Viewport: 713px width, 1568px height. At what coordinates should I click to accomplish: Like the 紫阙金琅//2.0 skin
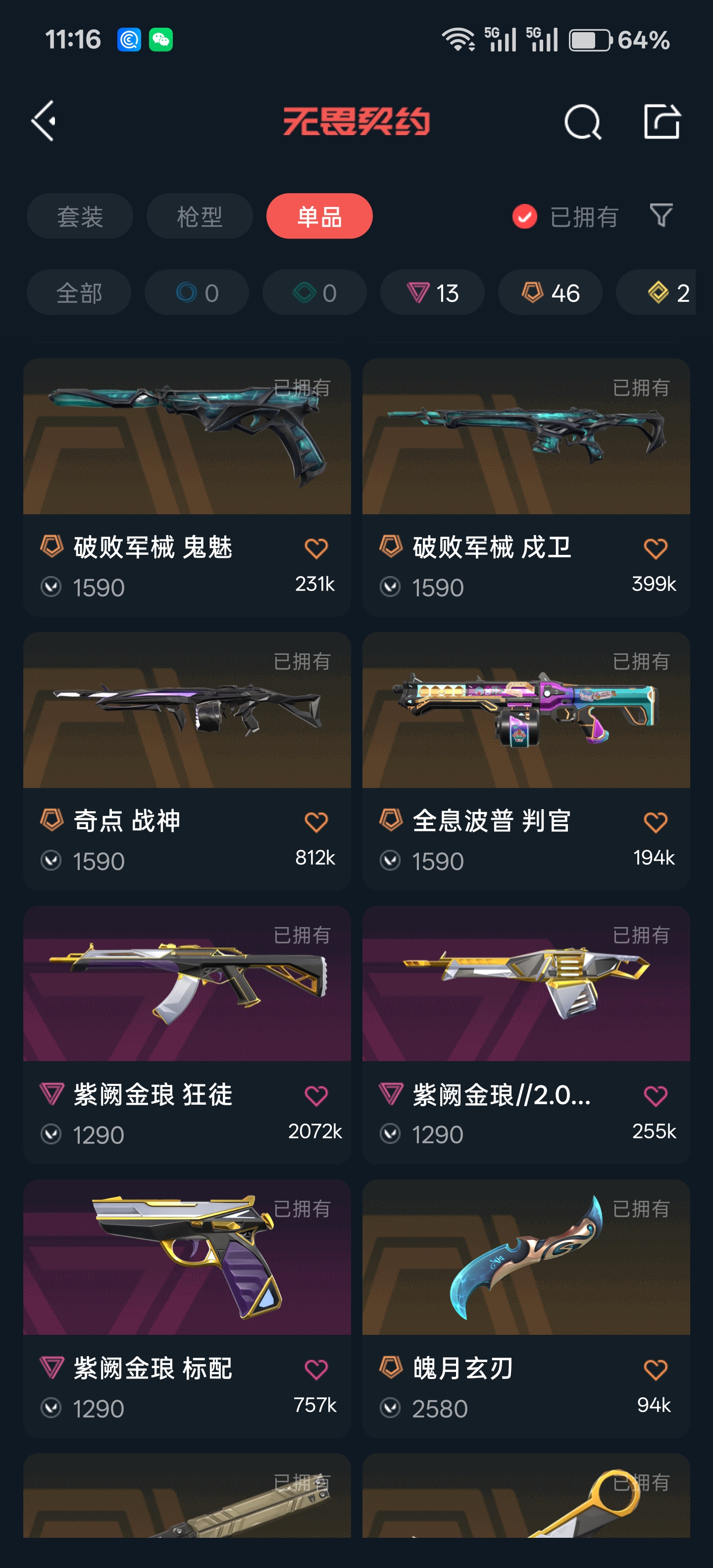[x=655, y=1096]
